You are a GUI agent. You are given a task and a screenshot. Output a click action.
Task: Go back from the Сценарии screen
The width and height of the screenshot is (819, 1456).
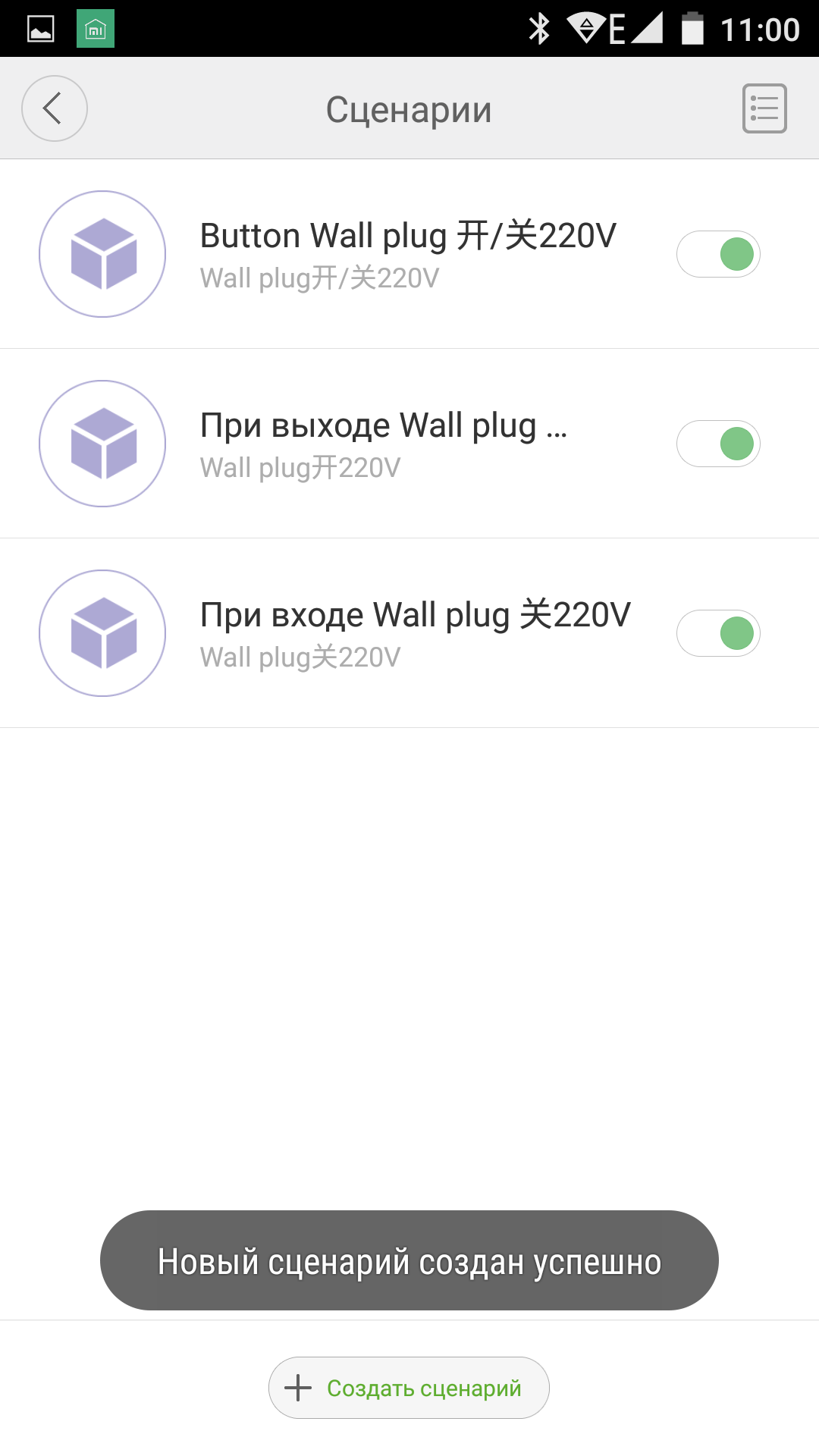click(55, 108)
